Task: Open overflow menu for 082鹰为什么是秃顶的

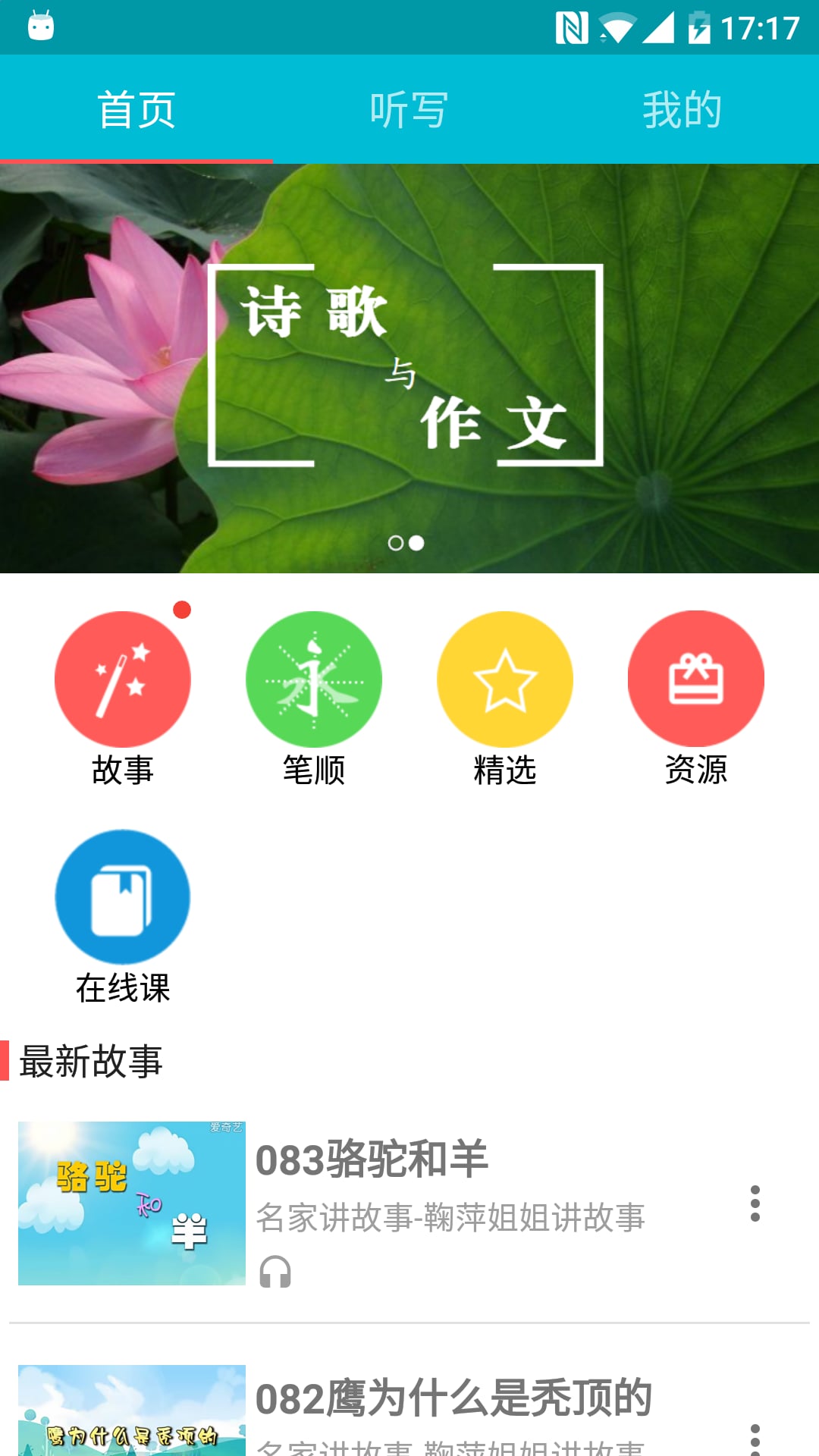Action: pos(755,1439)
